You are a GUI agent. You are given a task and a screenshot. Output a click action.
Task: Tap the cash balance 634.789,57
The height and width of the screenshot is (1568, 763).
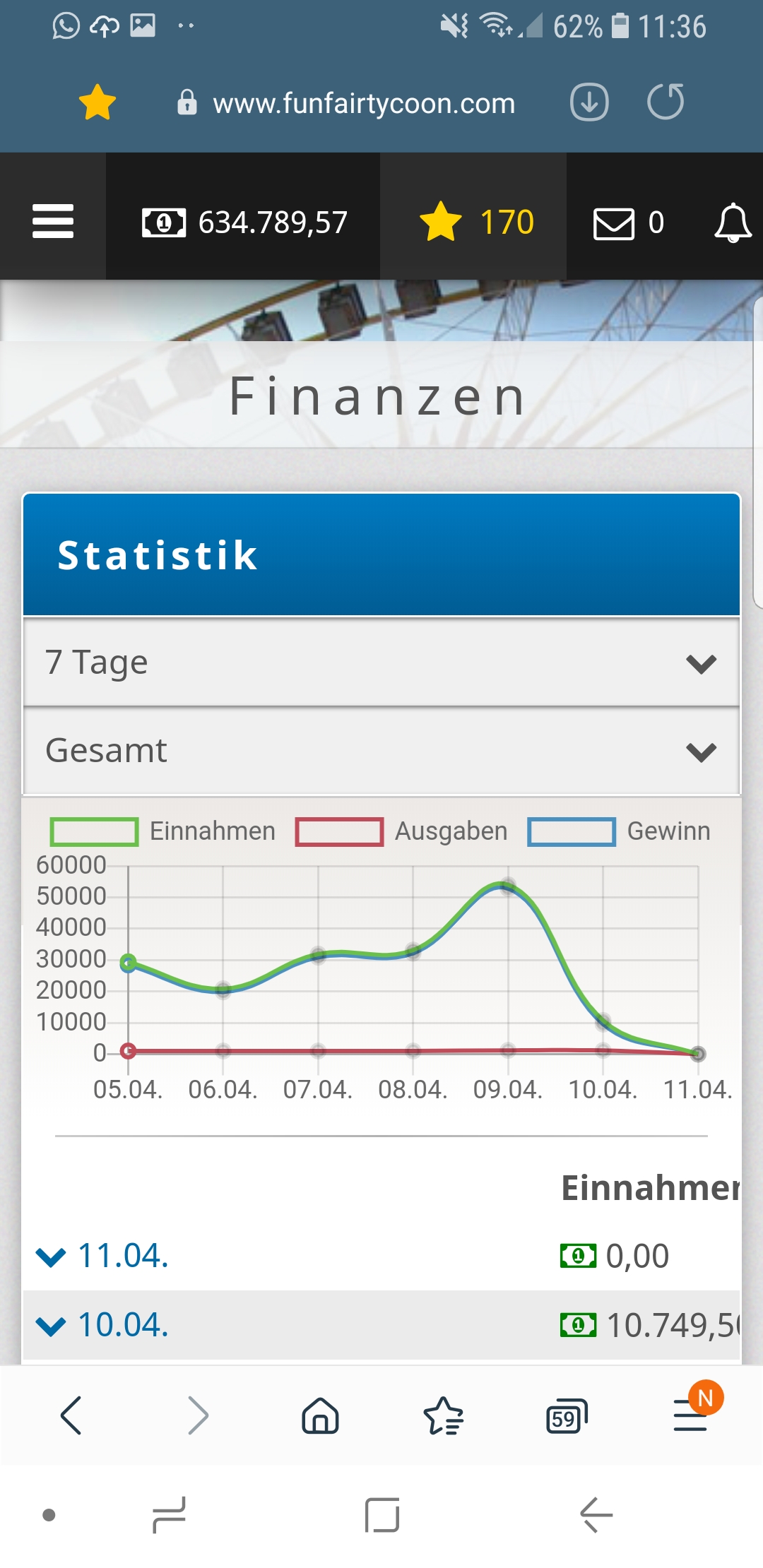click(x=244, y=223)
